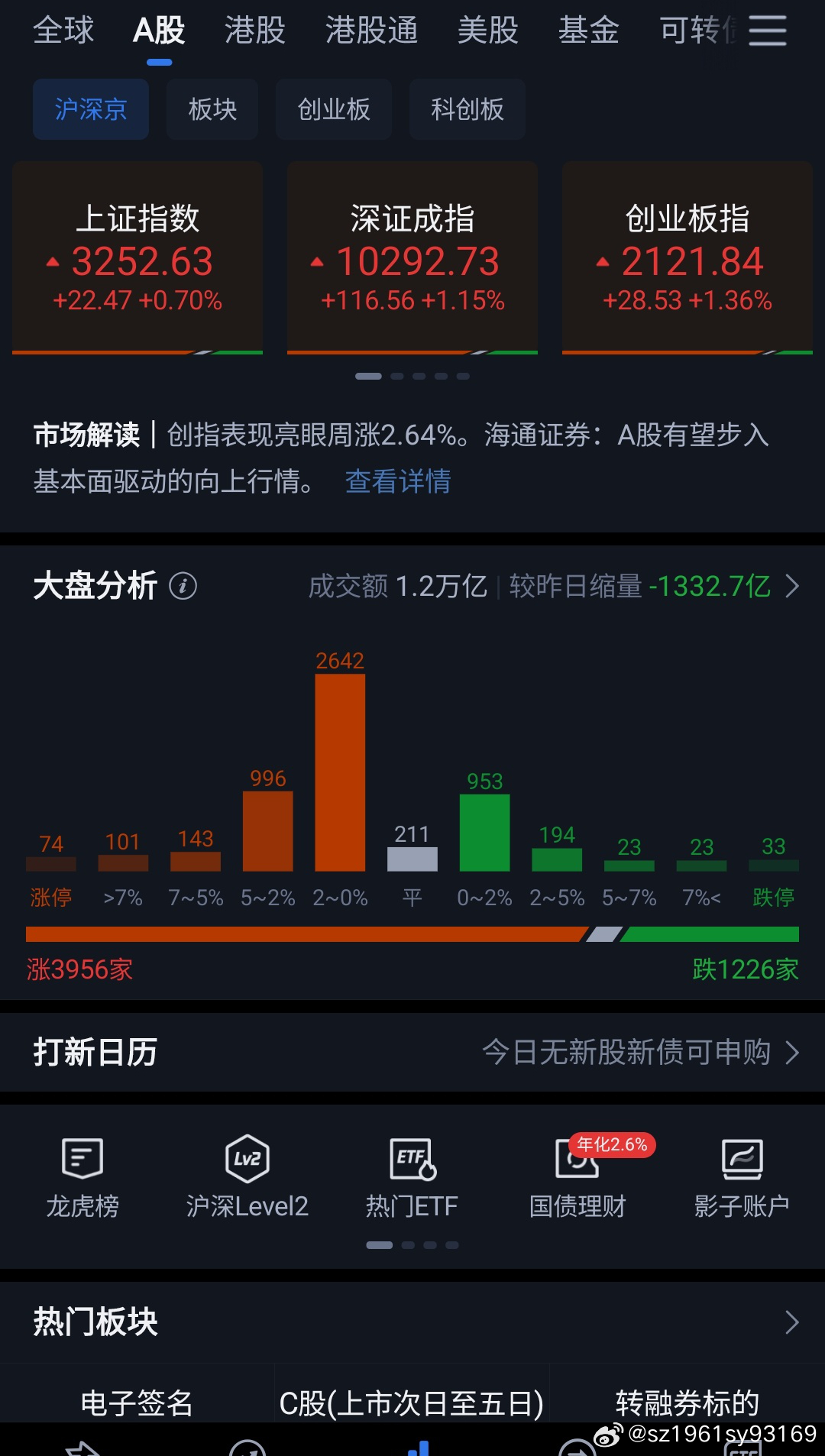
Task: Show info for 大盘分析
Action: (x=183, y=587)
